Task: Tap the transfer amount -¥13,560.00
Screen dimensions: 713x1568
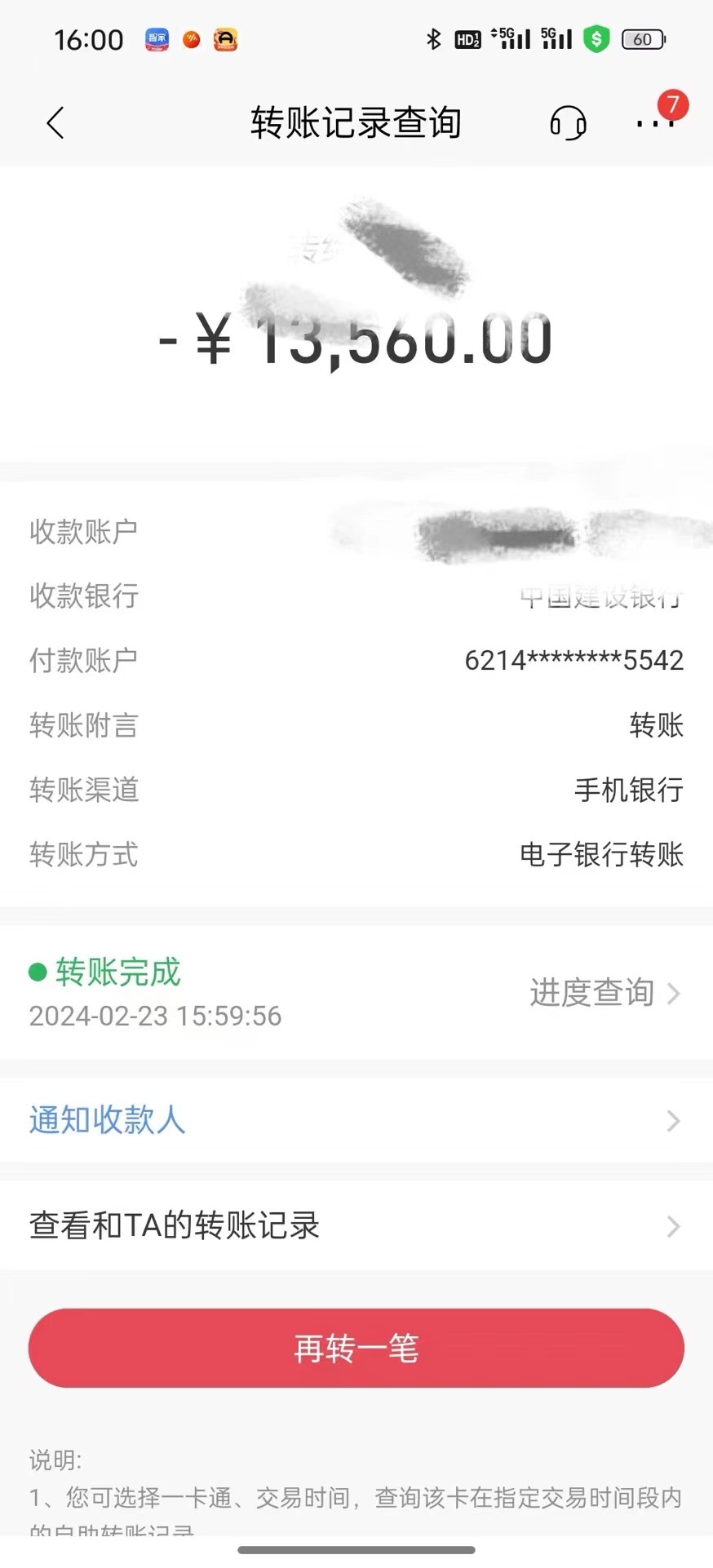Action: point(356,343)
